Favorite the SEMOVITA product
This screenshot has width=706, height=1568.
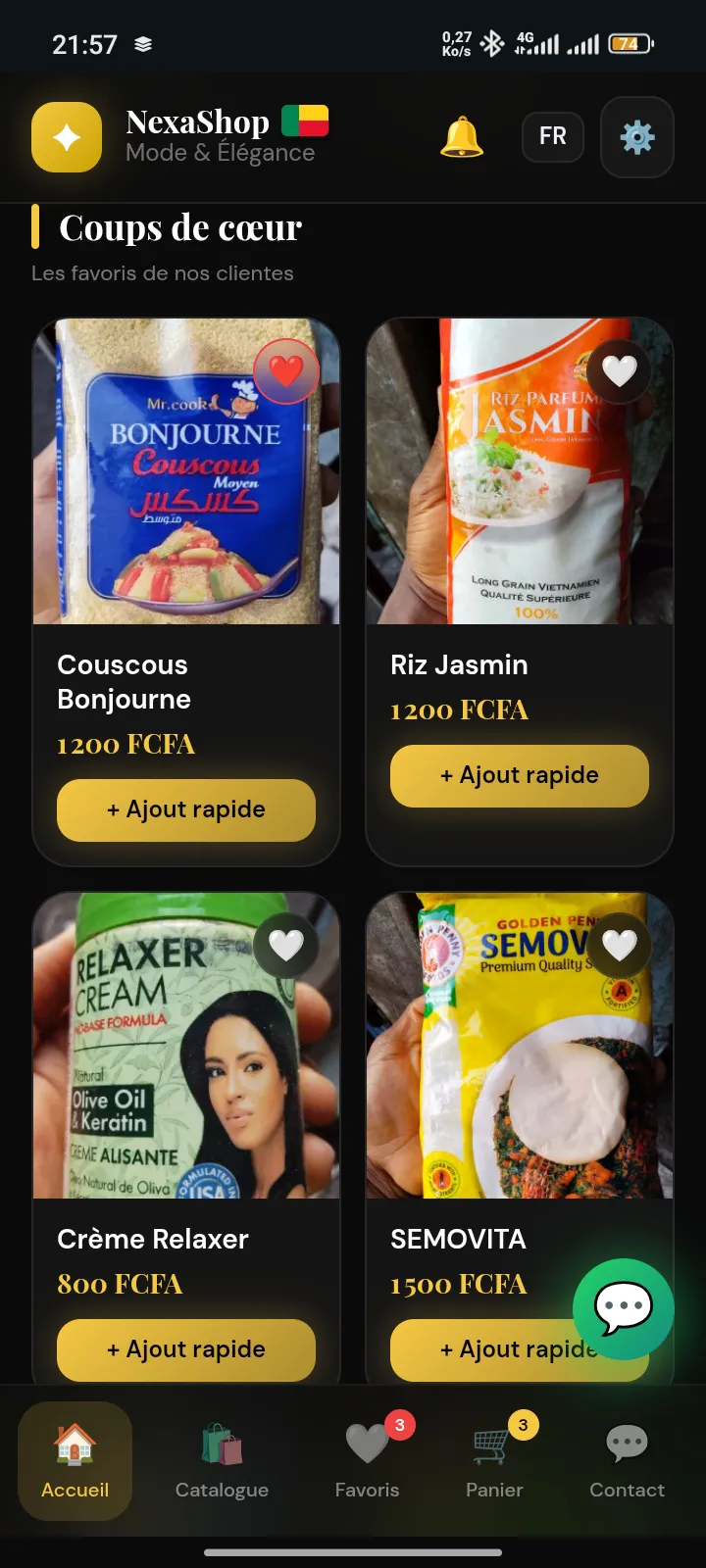[x=619, y=945]
